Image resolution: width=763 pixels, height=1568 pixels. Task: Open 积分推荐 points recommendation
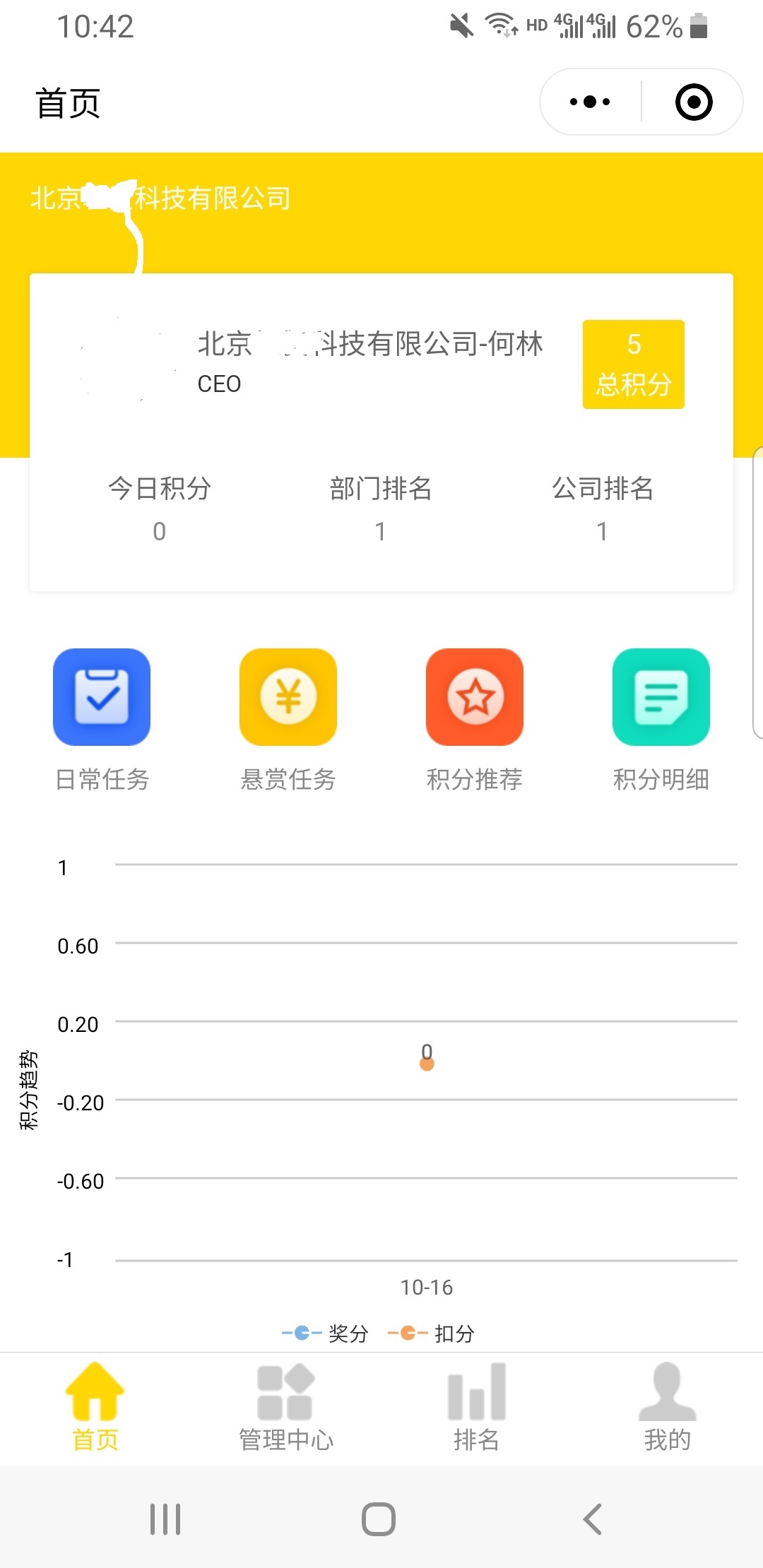click(x=475, y=719)
